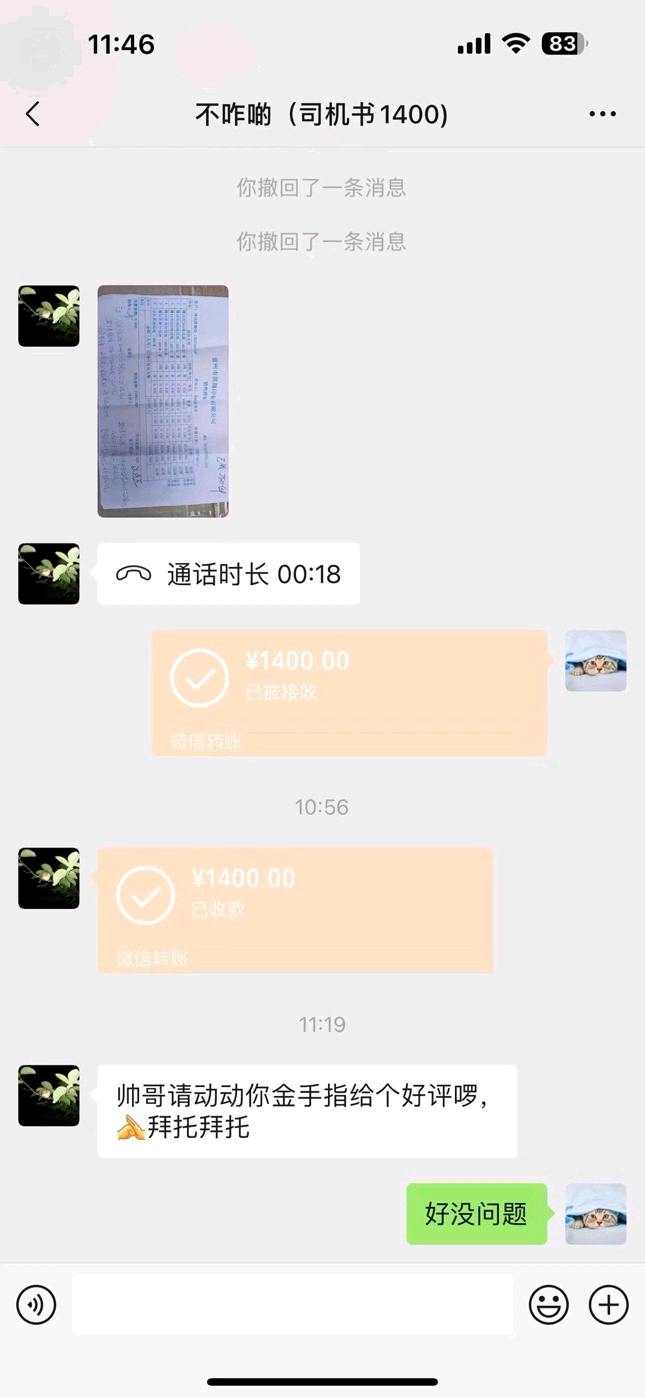Focus the message text field
The image size is (645, 1398).
(x=292, y=1304)
